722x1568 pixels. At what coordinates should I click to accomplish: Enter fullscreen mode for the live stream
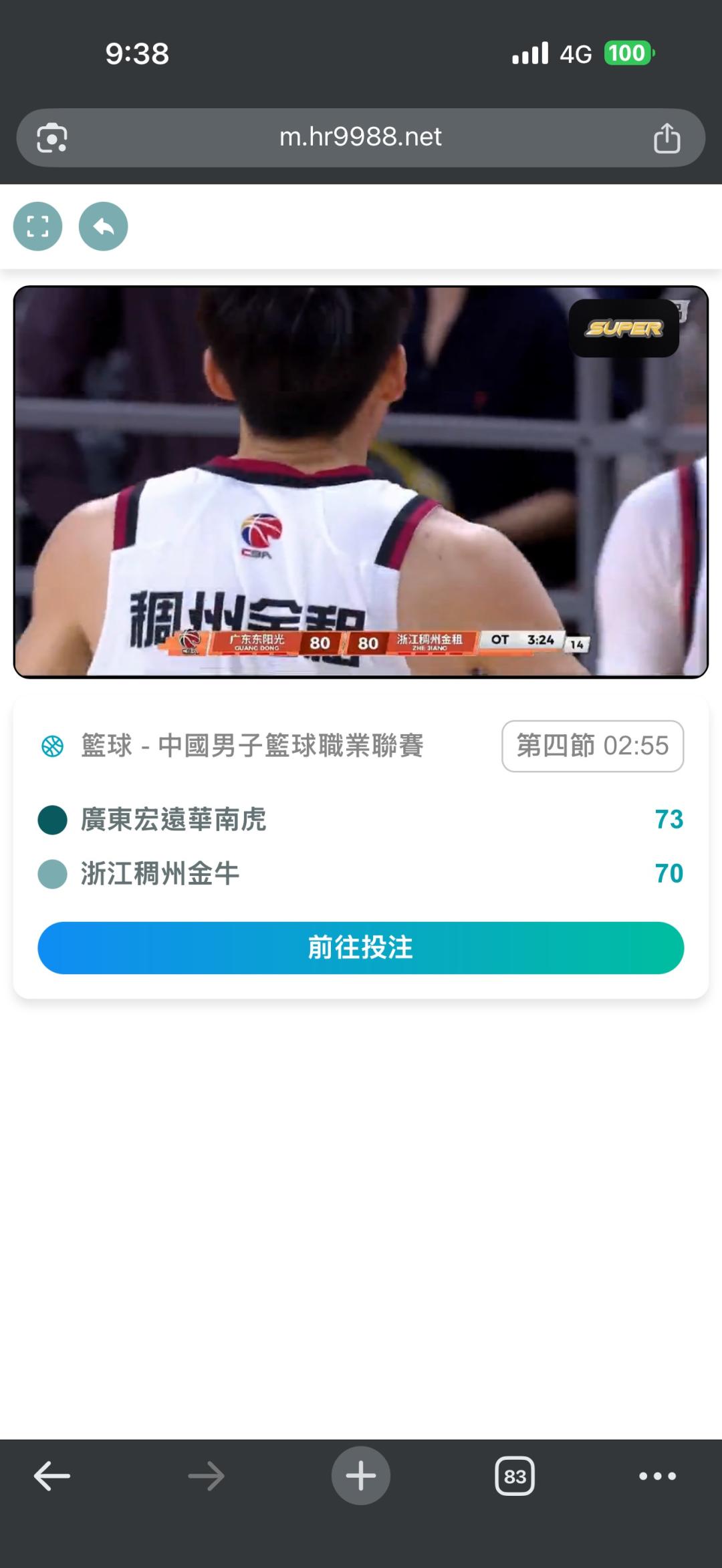pos(37,226)
